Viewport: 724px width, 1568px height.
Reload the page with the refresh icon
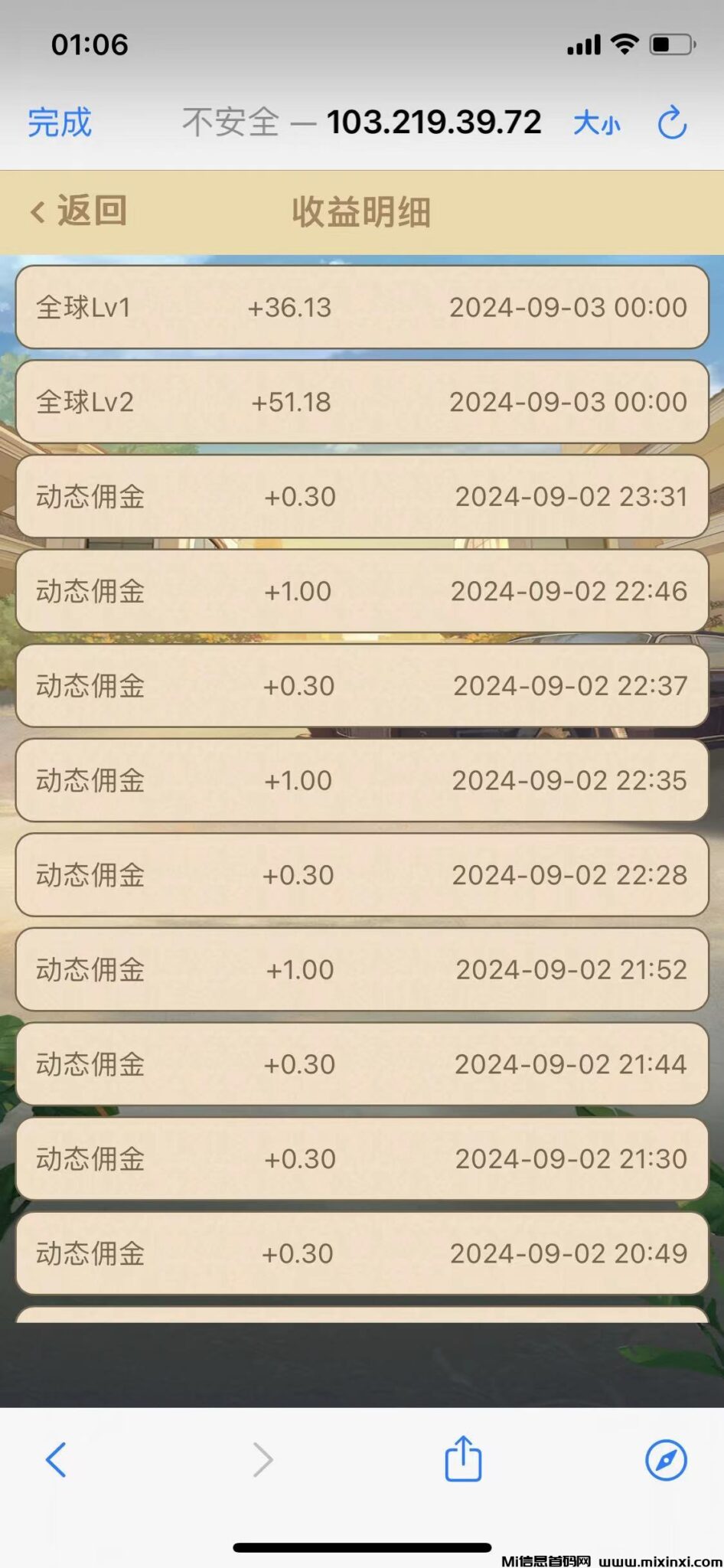671,122
